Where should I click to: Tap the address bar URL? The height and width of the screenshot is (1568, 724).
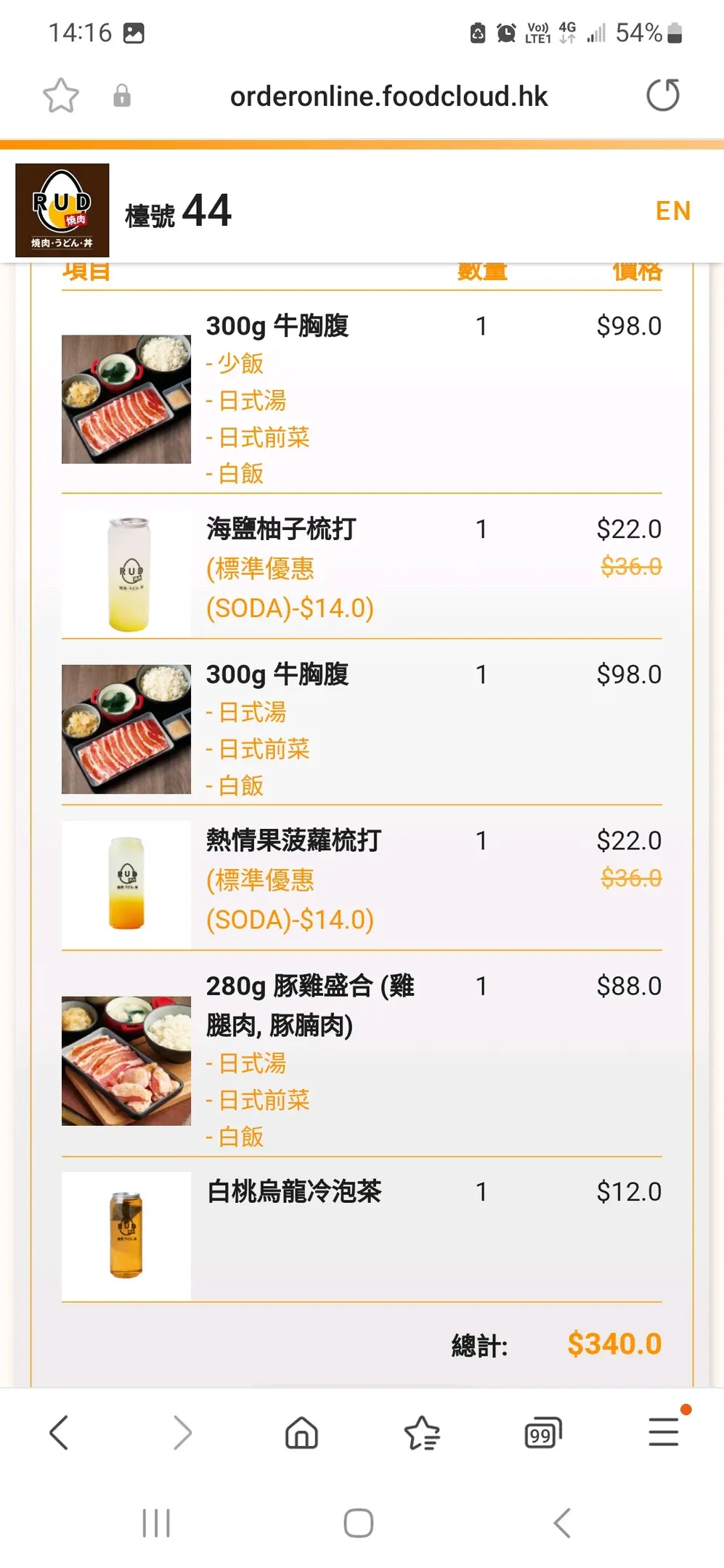(x=389, y=96)
